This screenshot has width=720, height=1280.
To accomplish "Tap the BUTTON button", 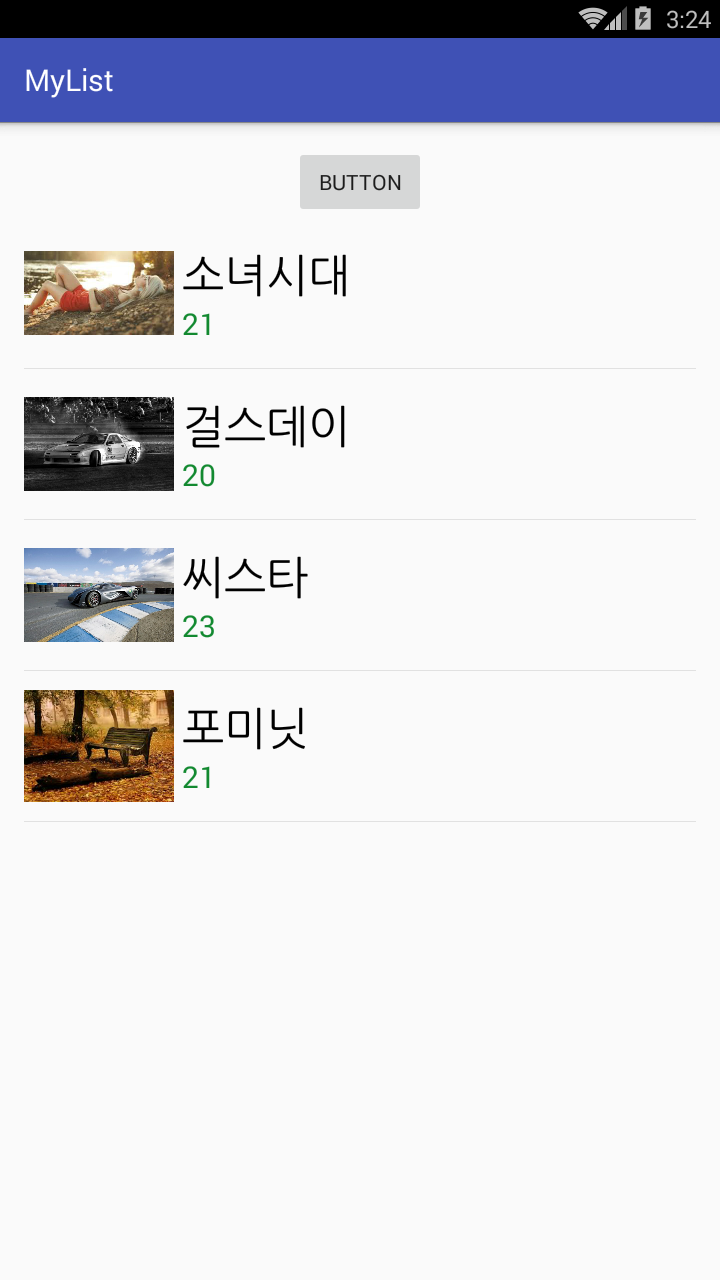I will point(360,182).
